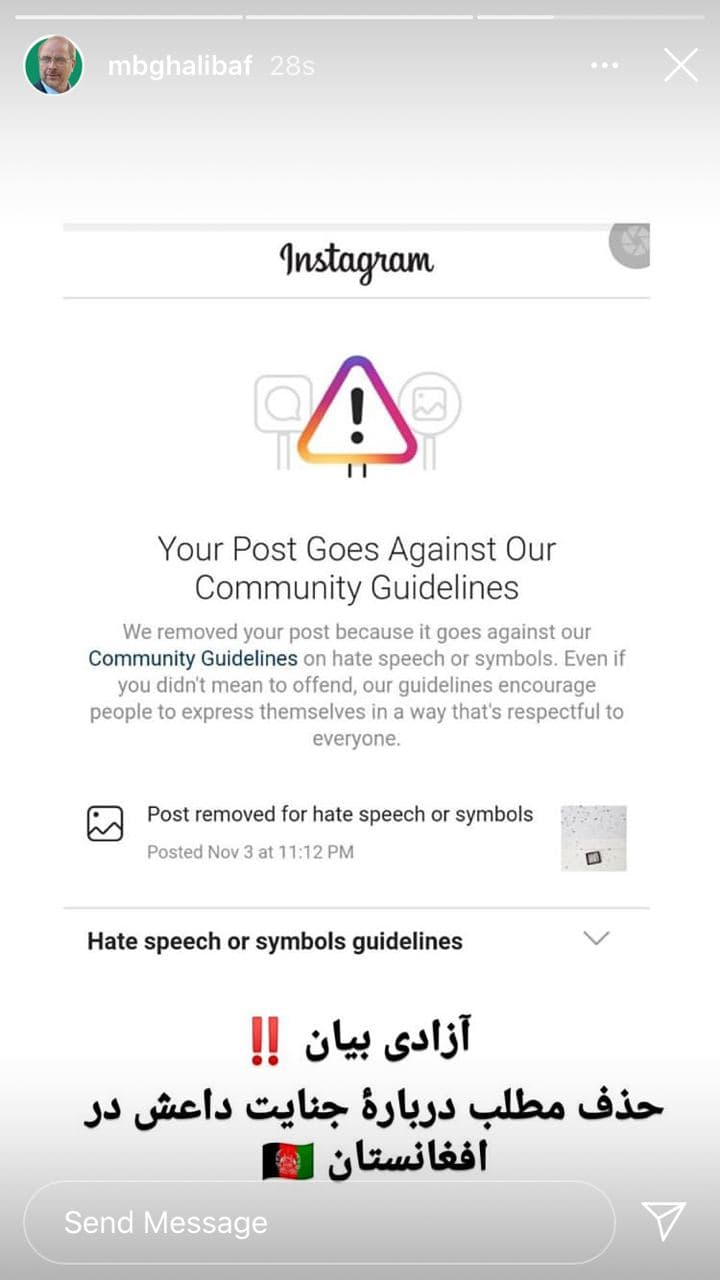This screenshot has height=1280, width=720.
Task: Close the story viewer
Action: coord(681,66)
